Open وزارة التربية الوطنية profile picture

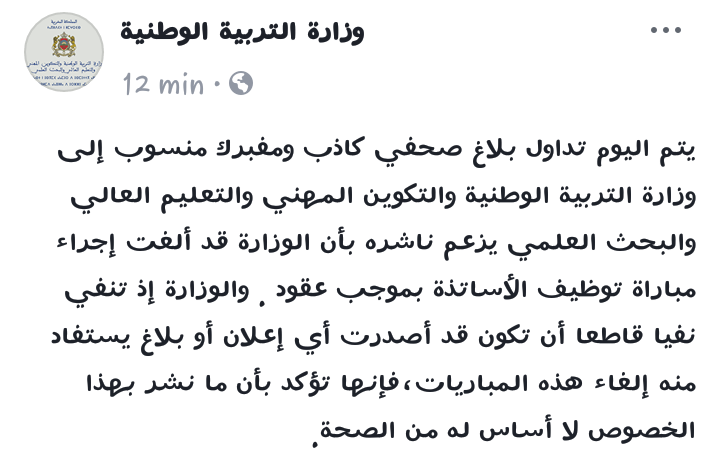pyautogui.click(x=63, y=53)
